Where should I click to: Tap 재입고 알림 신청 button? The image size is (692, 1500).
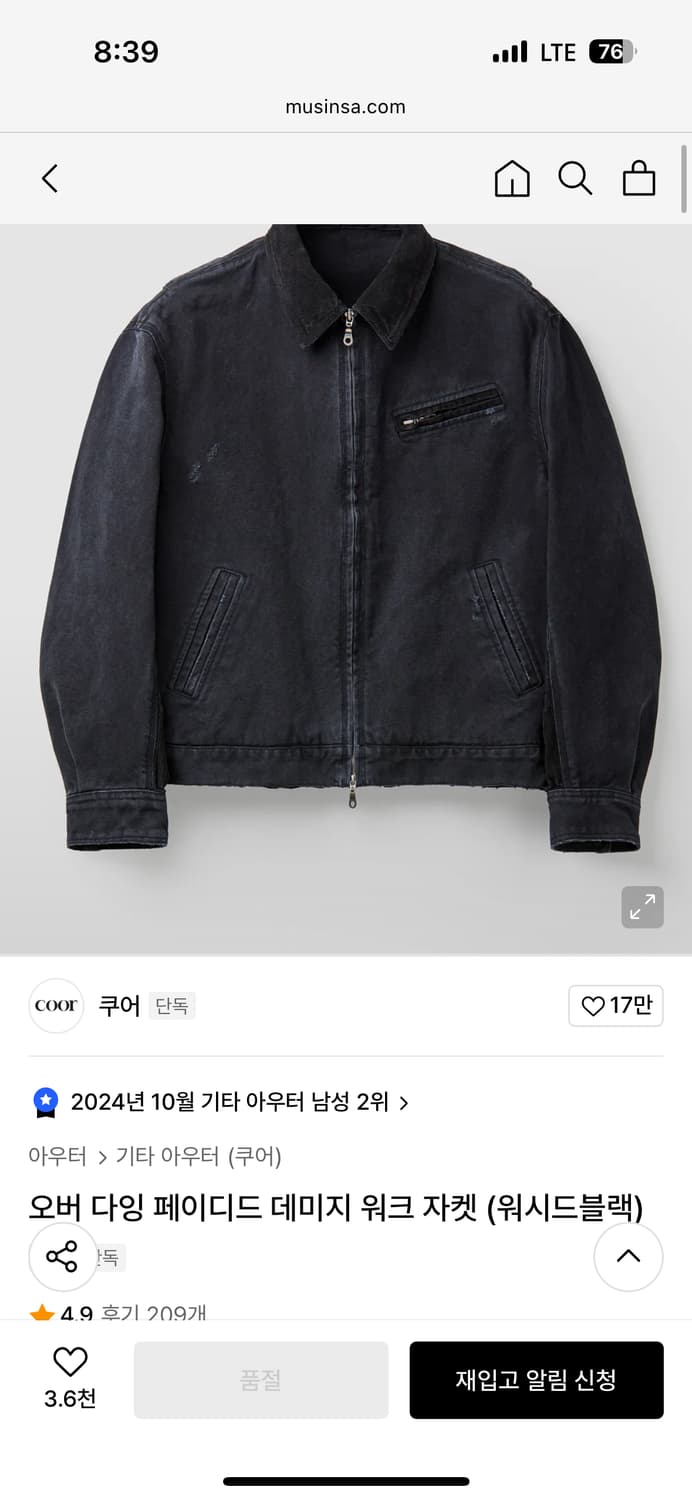pyautogui.click(x=536, y=1380)
